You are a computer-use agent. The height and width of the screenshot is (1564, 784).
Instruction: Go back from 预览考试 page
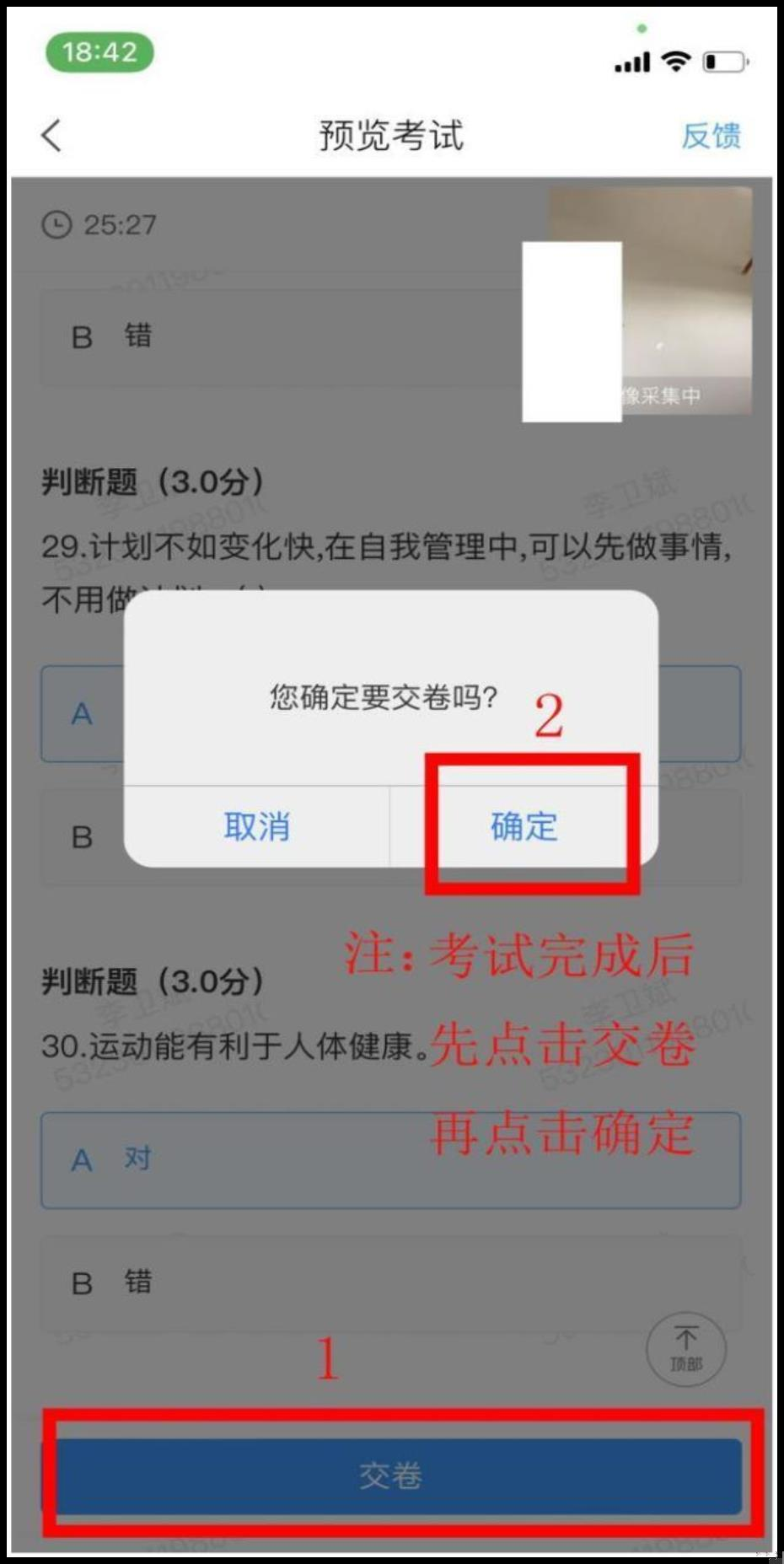pyautogui.click(x=52, y=135)
